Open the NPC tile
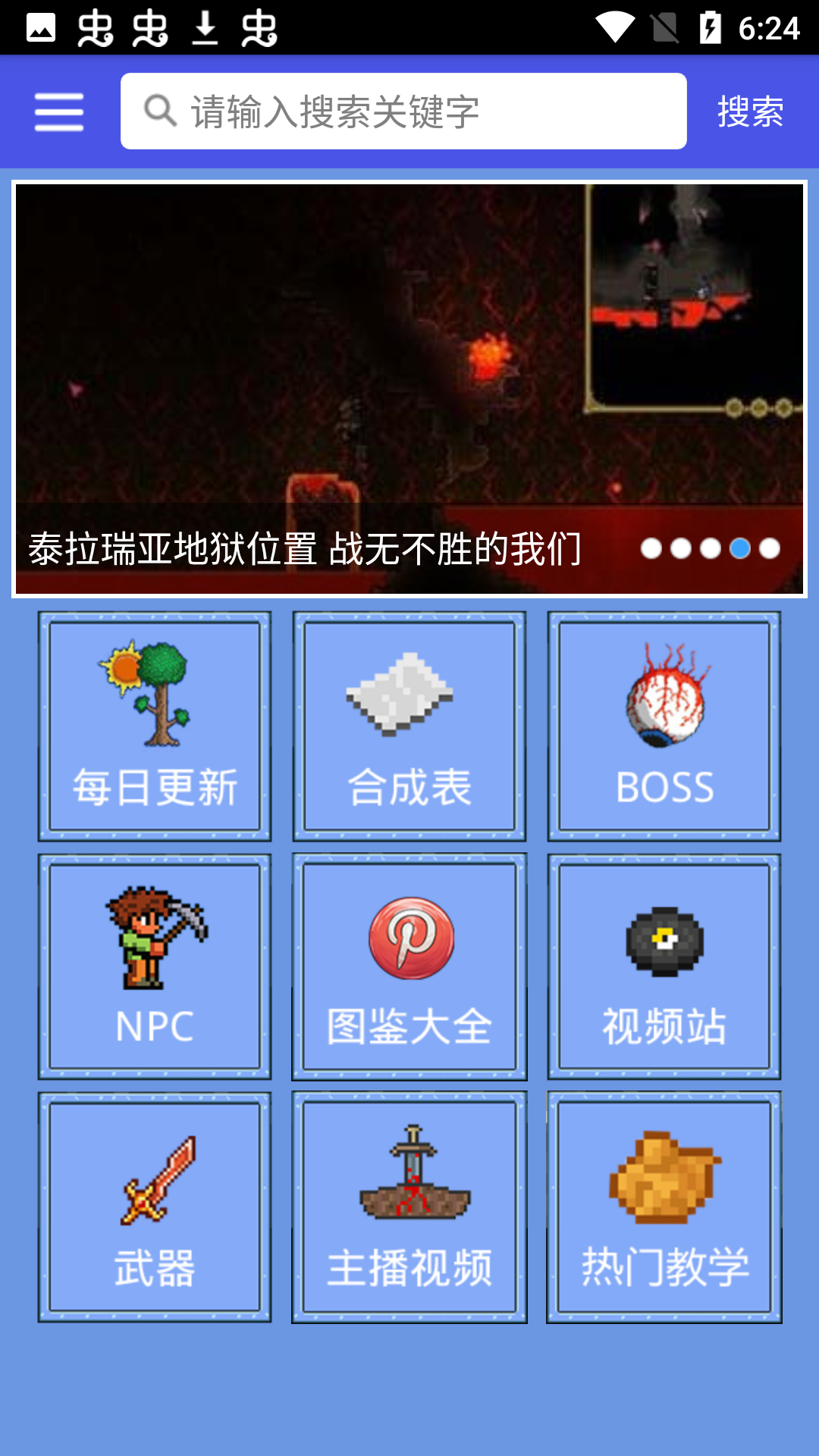This screenshot has width=819, height=1456. [x=155, y=967]
